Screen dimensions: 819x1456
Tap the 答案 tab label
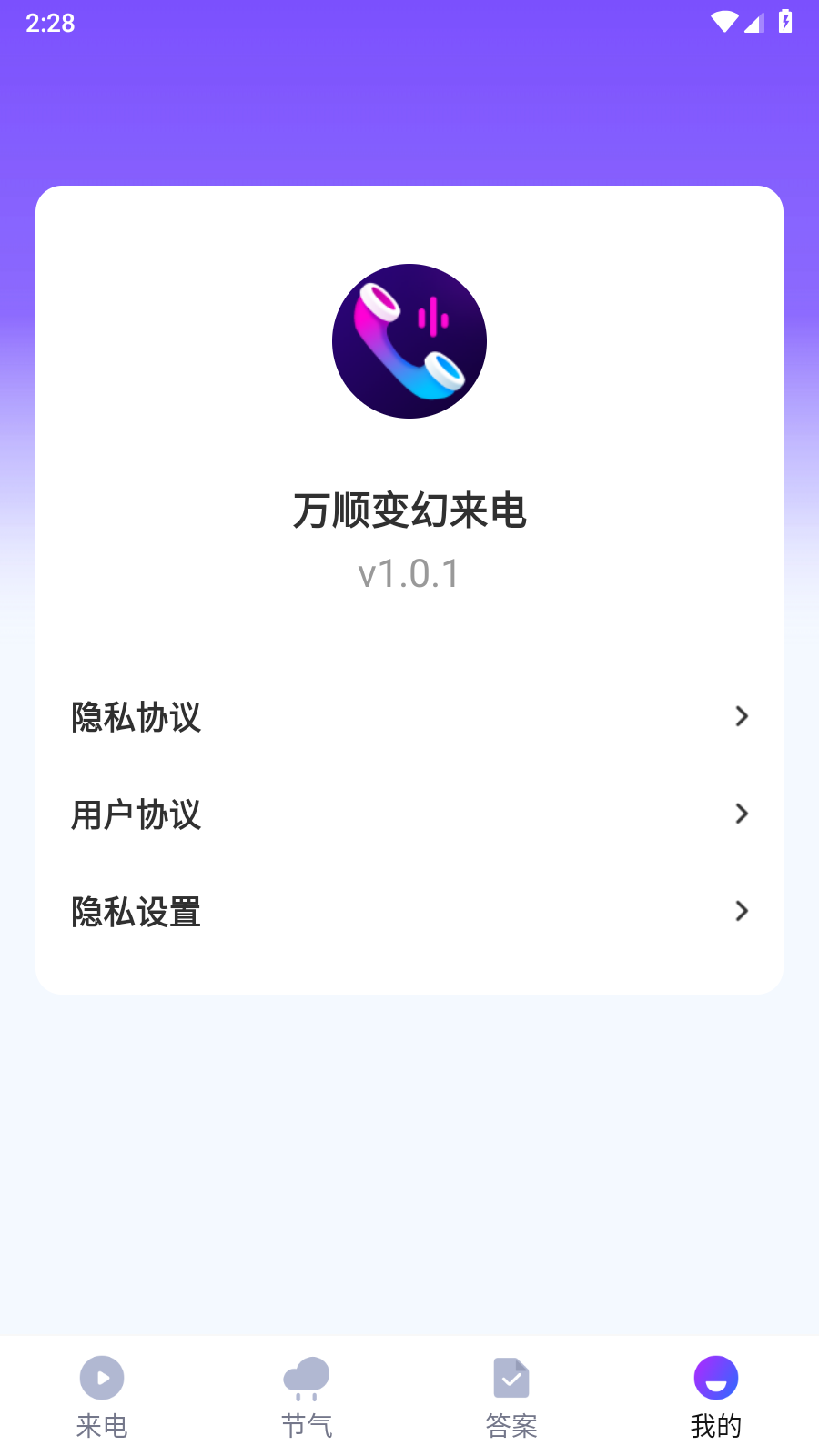(511, 1424)
